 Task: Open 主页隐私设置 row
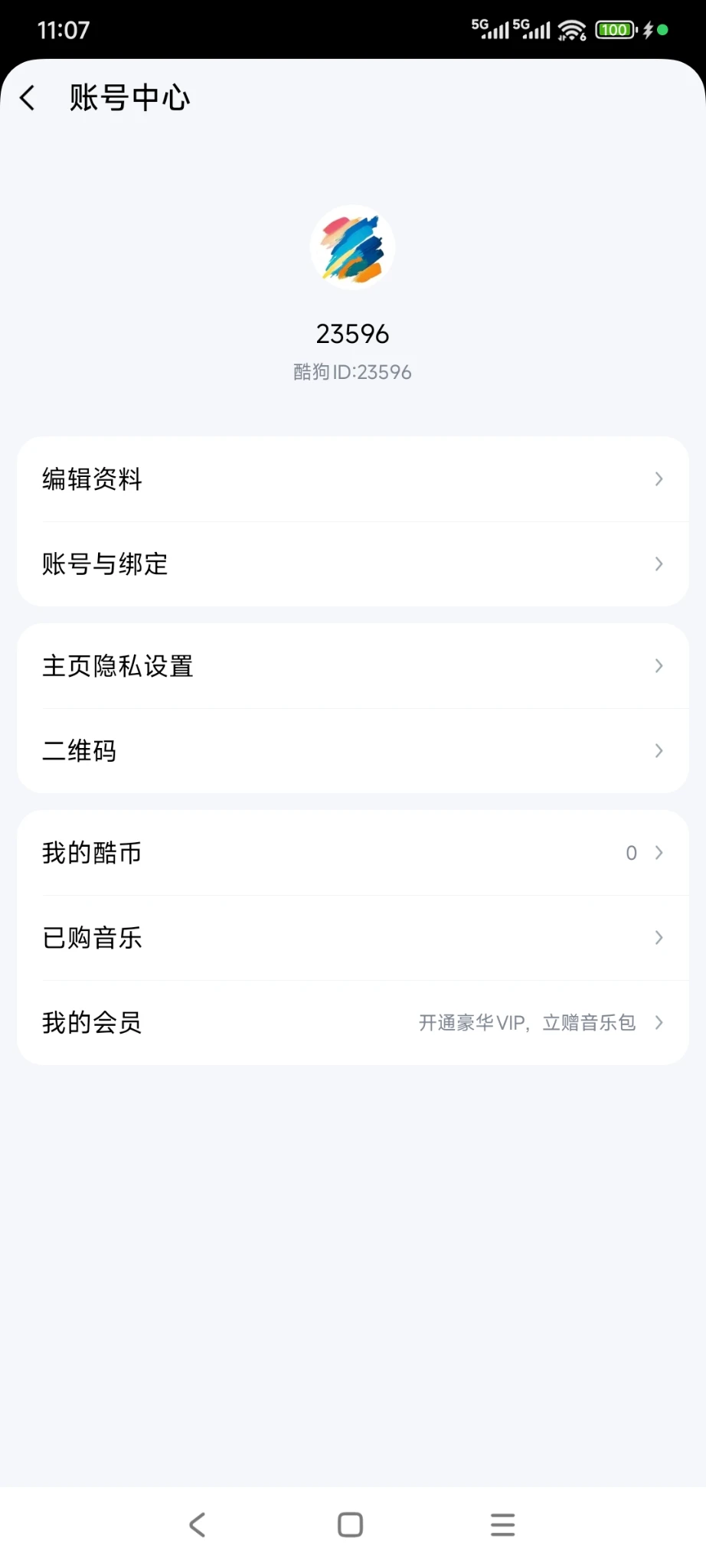click(x=352, y=666)
